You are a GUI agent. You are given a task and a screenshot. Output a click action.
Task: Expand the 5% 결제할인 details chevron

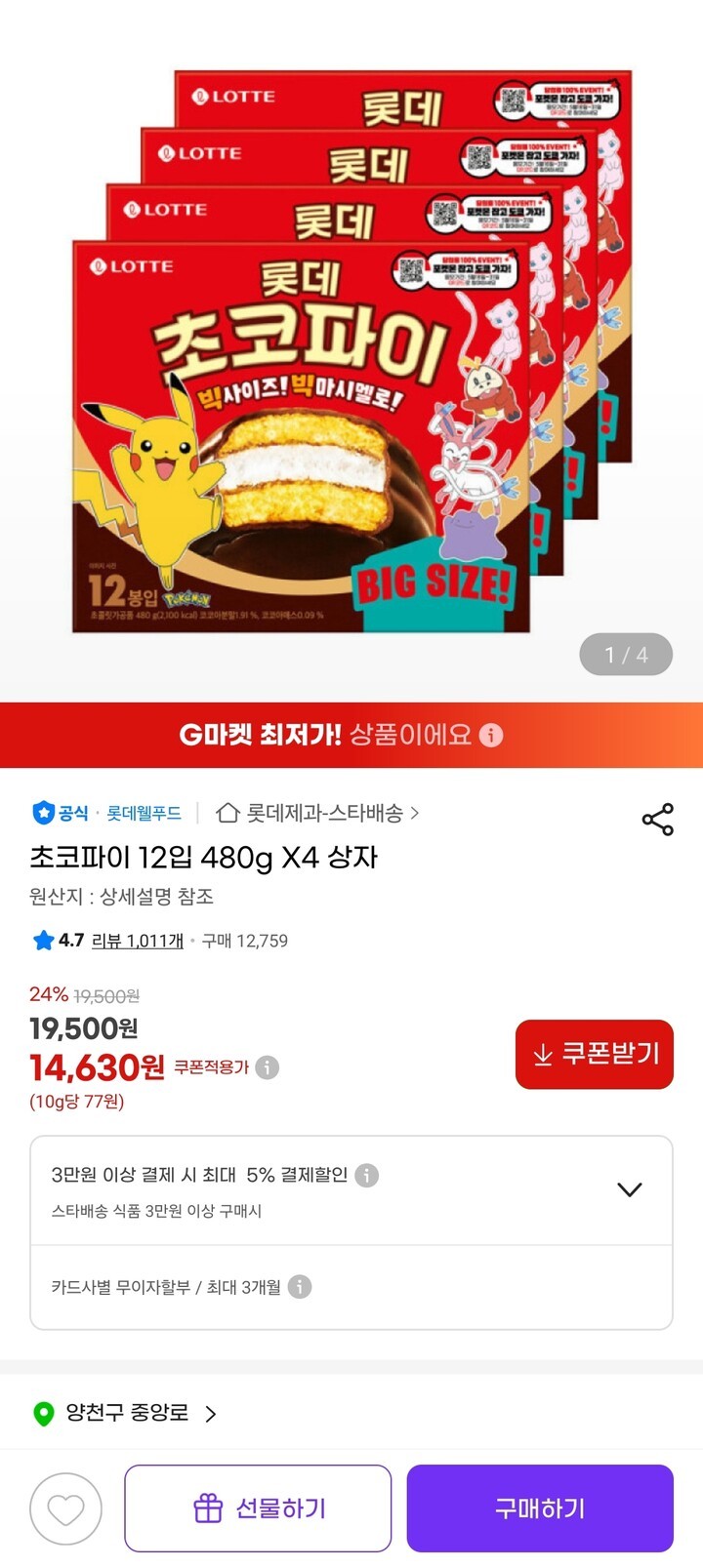pyautogui.click(x=630, y=1189)
